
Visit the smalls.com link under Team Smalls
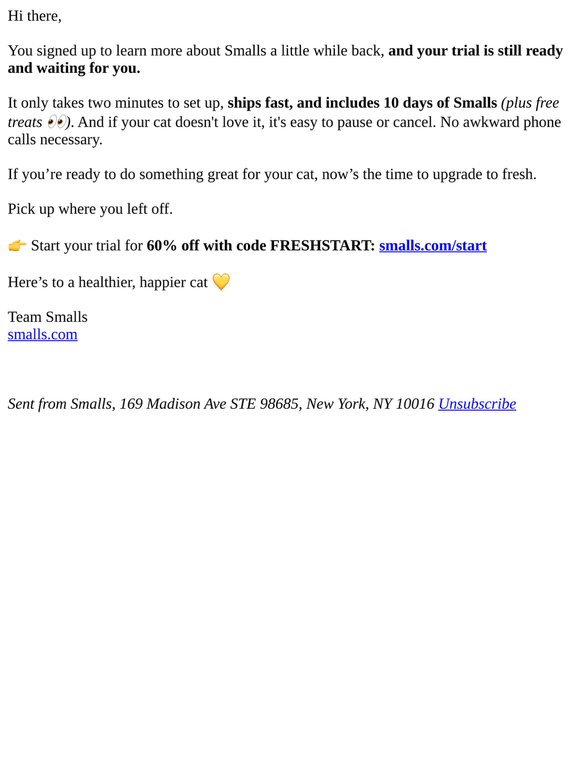click(x=42, y=334)
